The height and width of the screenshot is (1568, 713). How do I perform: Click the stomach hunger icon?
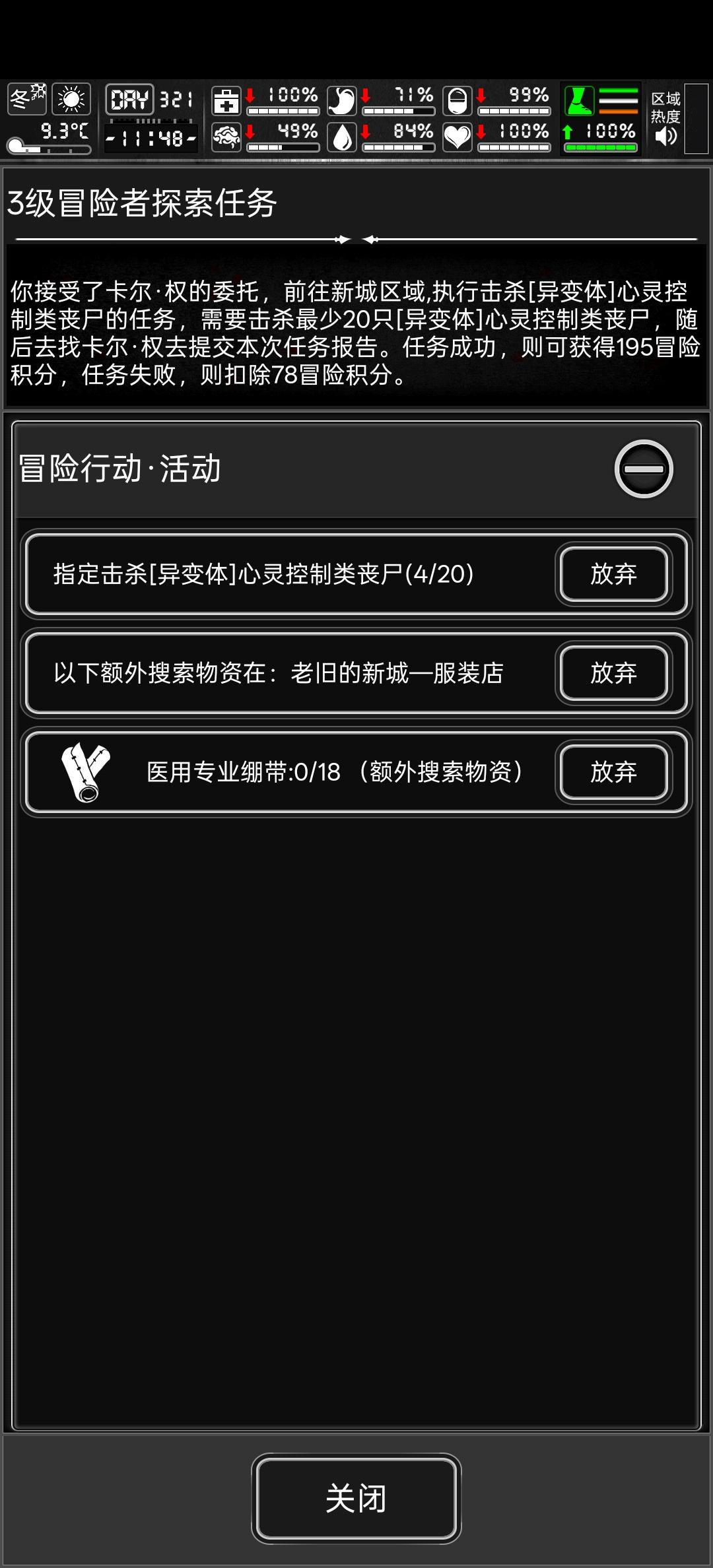343,100
